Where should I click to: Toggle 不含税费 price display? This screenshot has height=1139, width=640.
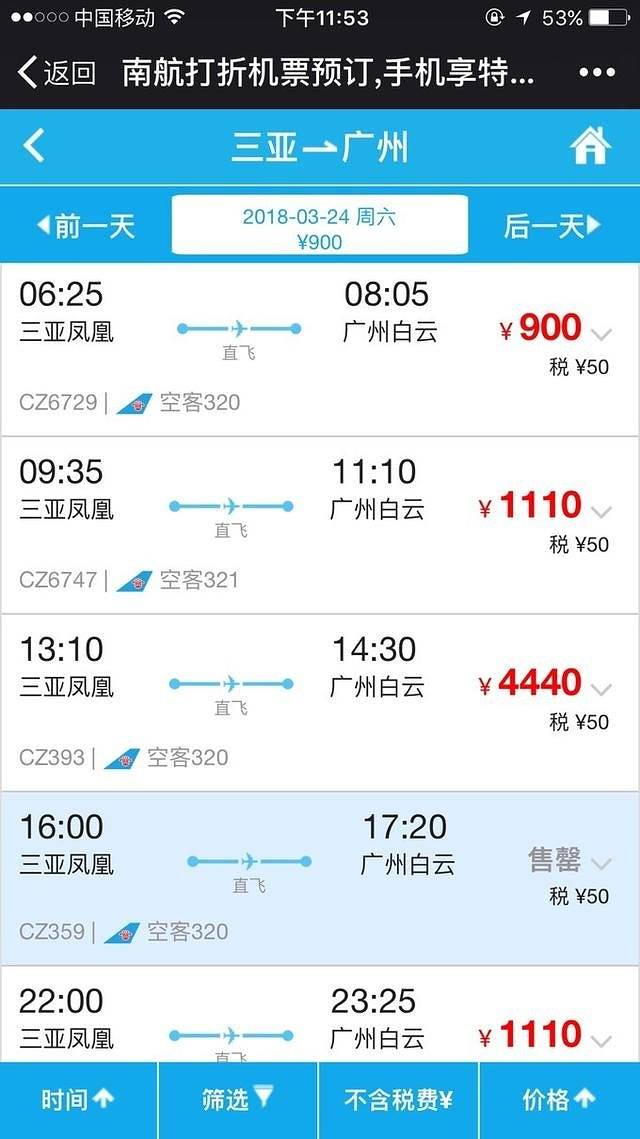pyautogui.click(x=398, y=1100)
